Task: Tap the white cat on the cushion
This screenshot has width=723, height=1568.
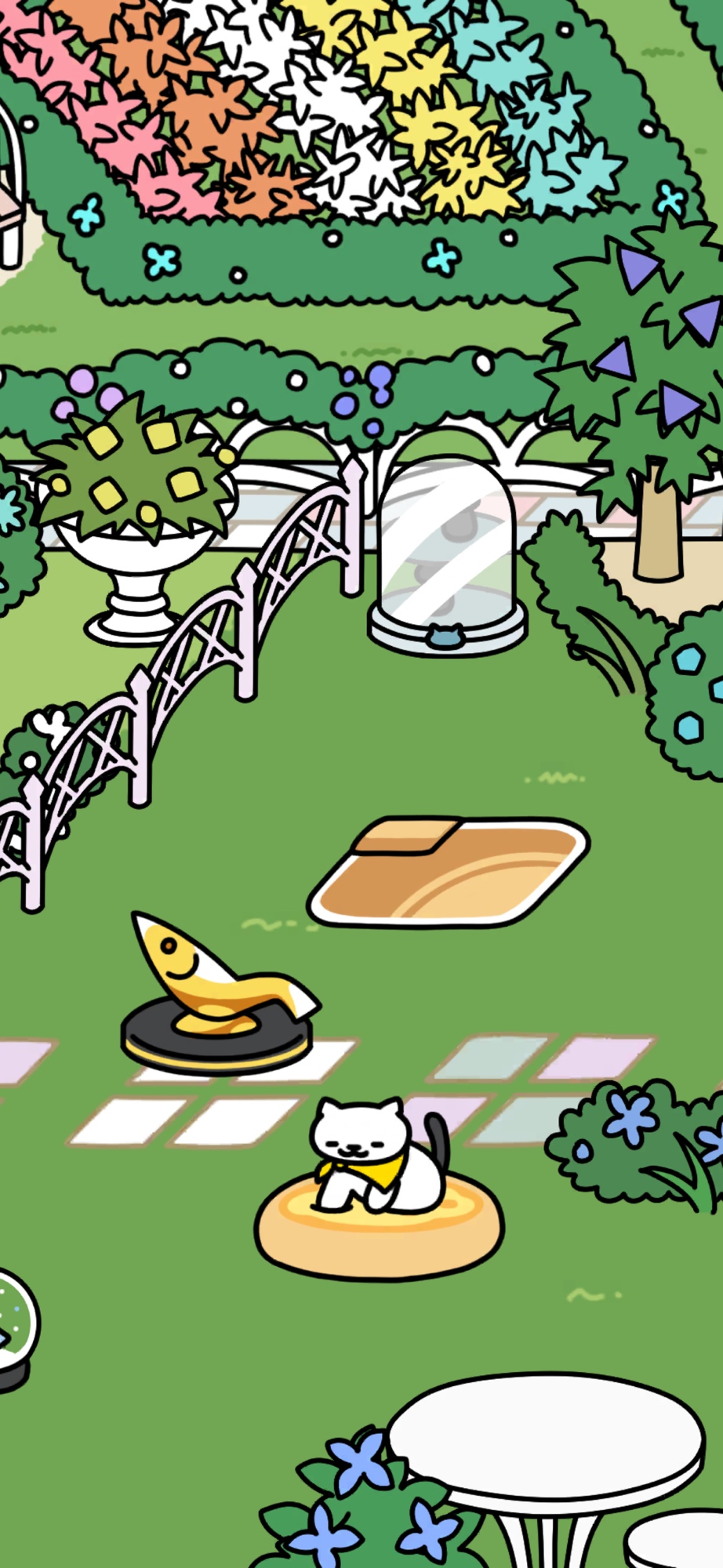Action: (376, 1156)
